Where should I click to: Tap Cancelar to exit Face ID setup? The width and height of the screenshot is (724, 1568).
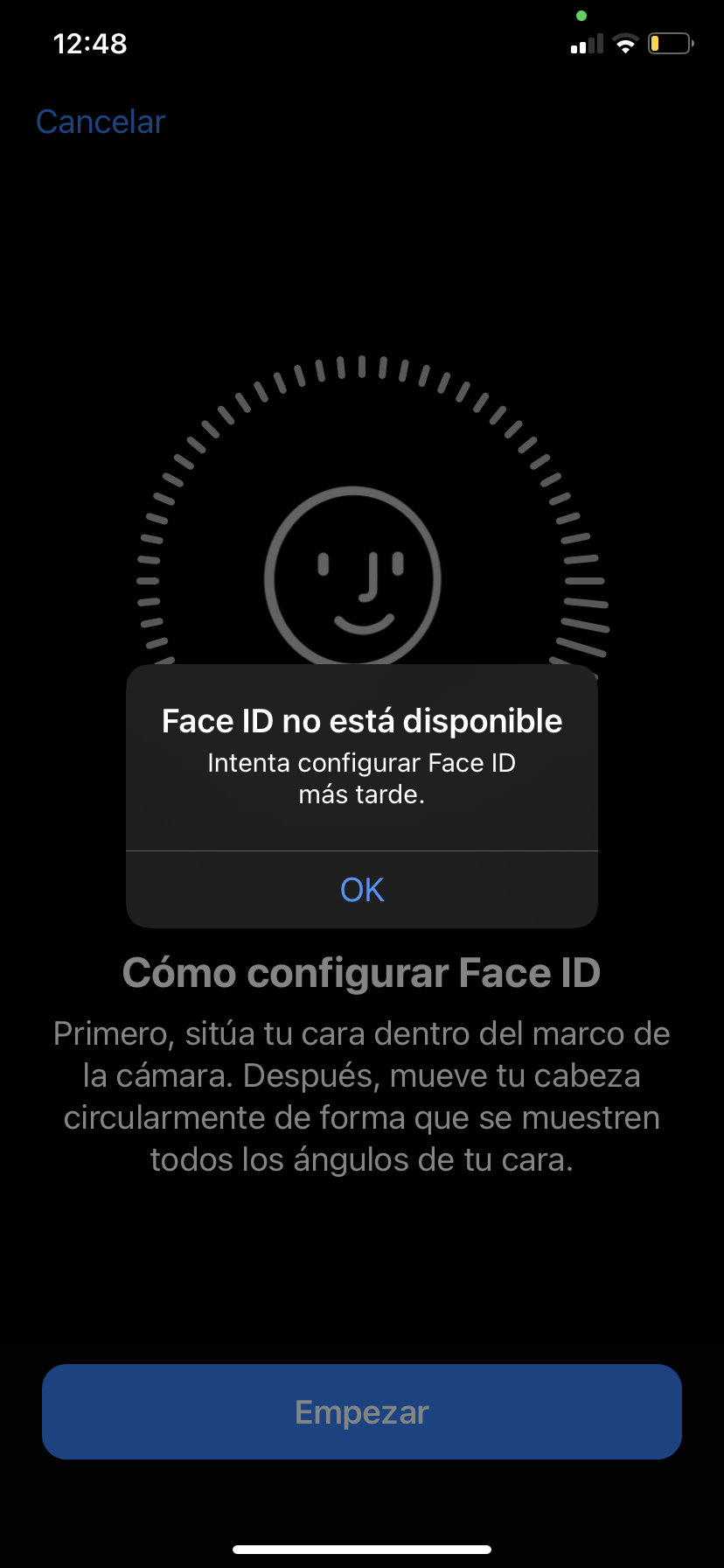(101, 122)
